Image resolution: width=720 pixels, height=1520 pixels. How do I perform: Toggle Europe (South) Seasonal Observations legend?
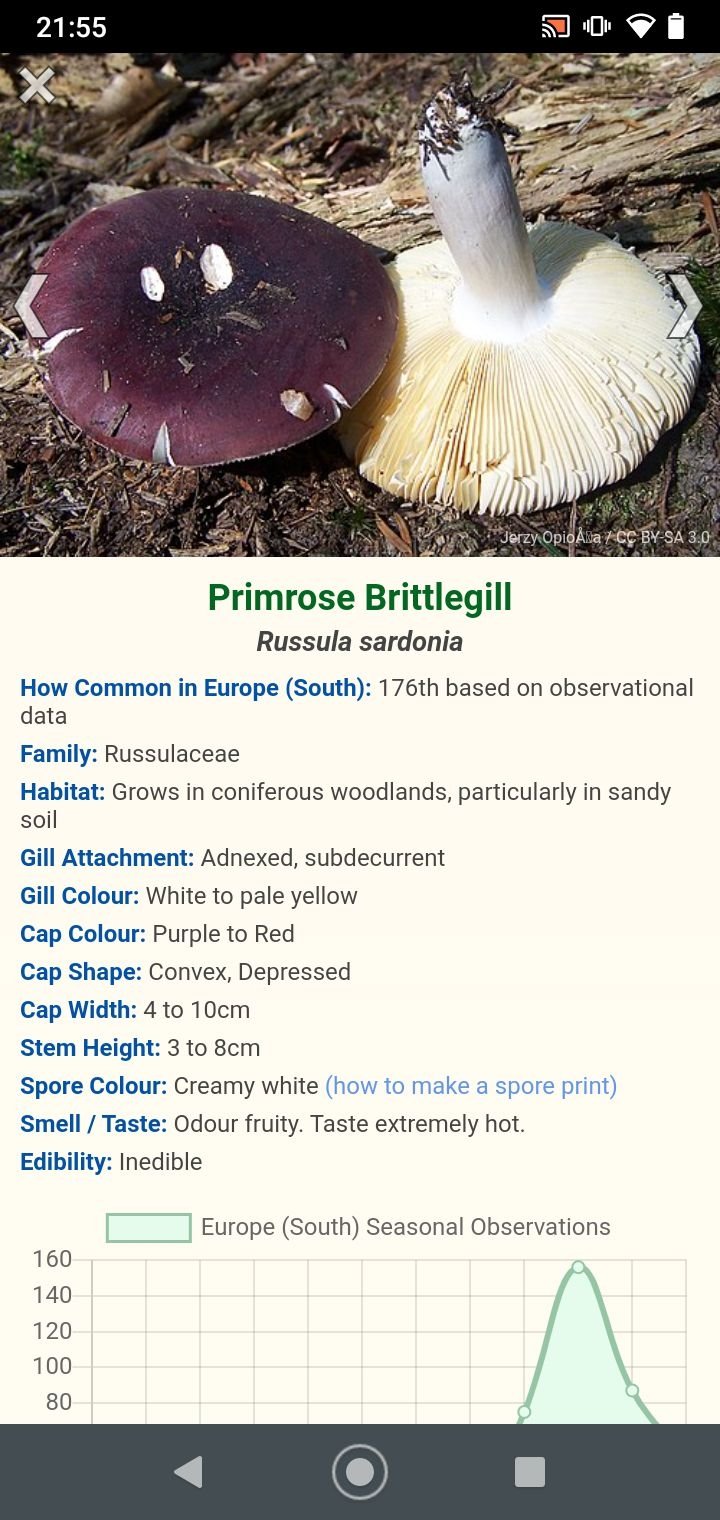tap(358, 1227)
